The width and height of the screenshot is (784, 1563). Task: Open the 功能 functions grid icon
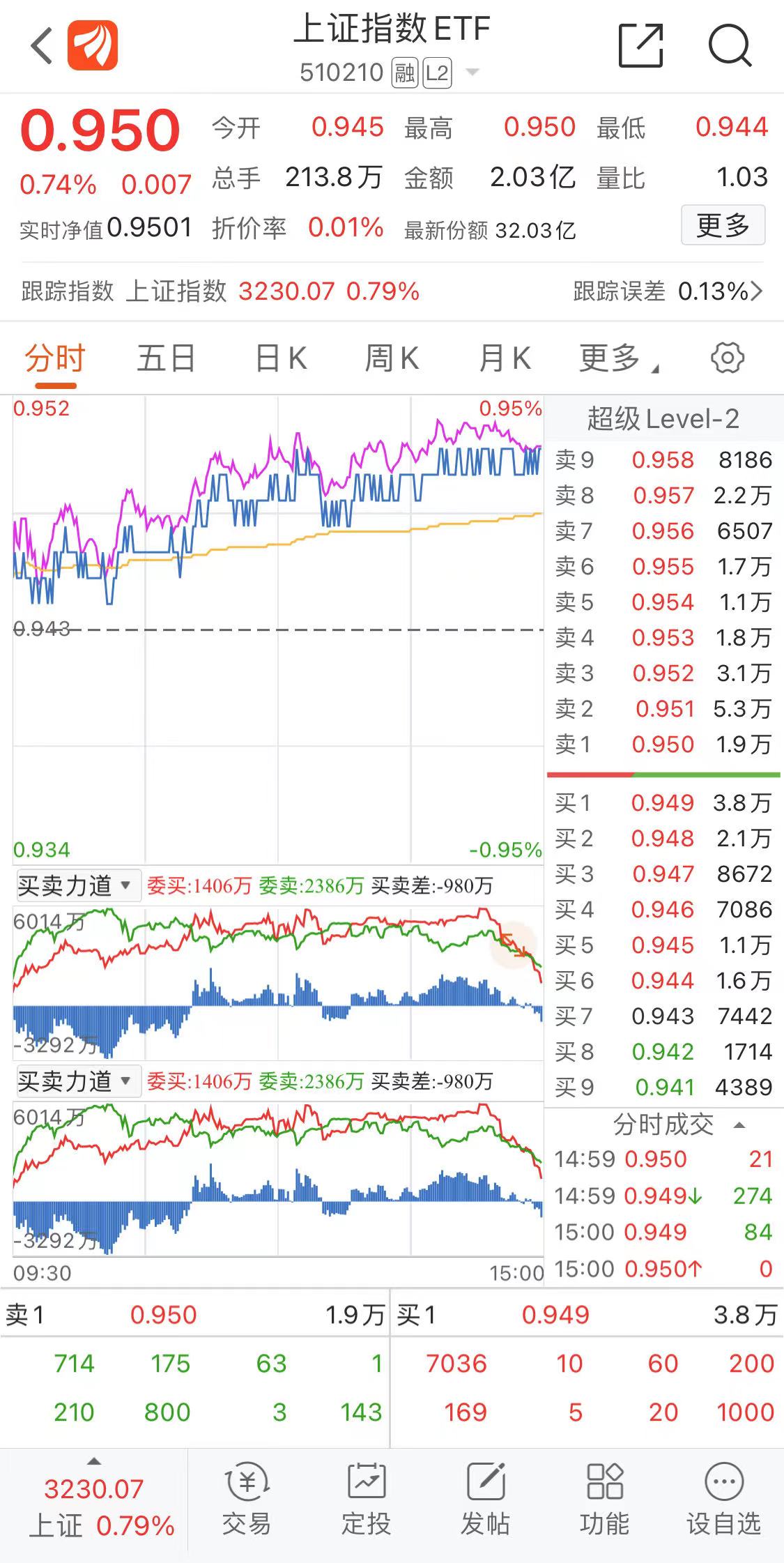click(606, 1499)
